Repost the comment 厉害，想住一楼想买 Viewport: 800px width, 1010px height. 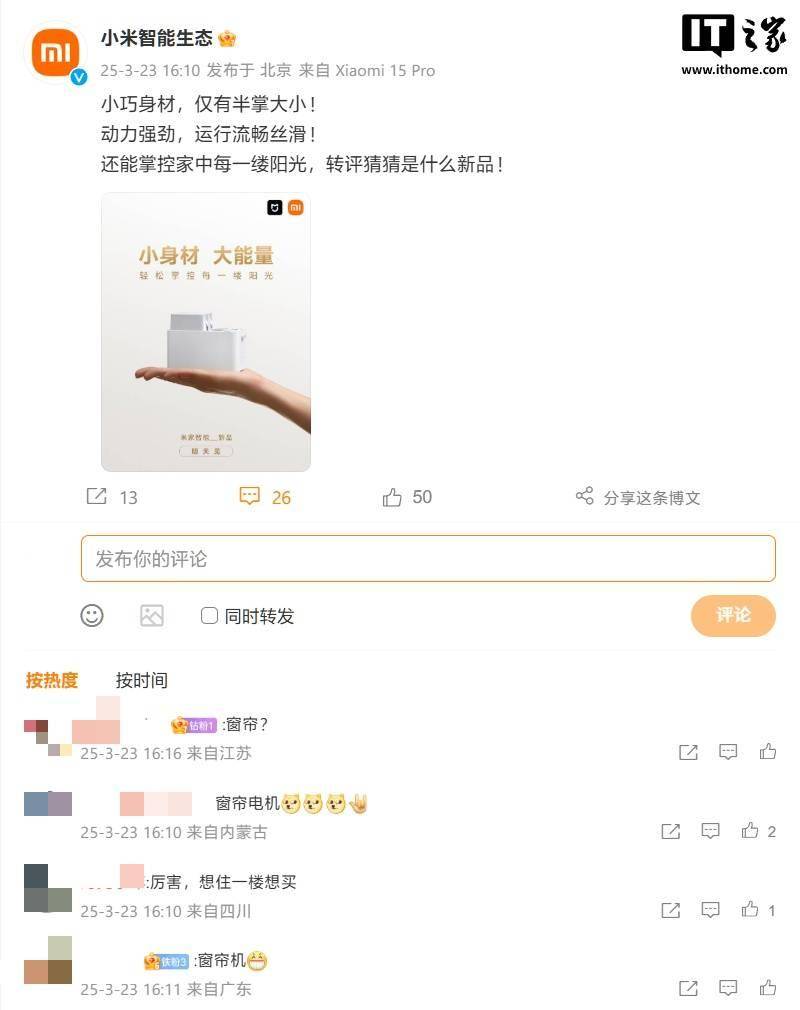pyautogui.click(x=670, y=910)
